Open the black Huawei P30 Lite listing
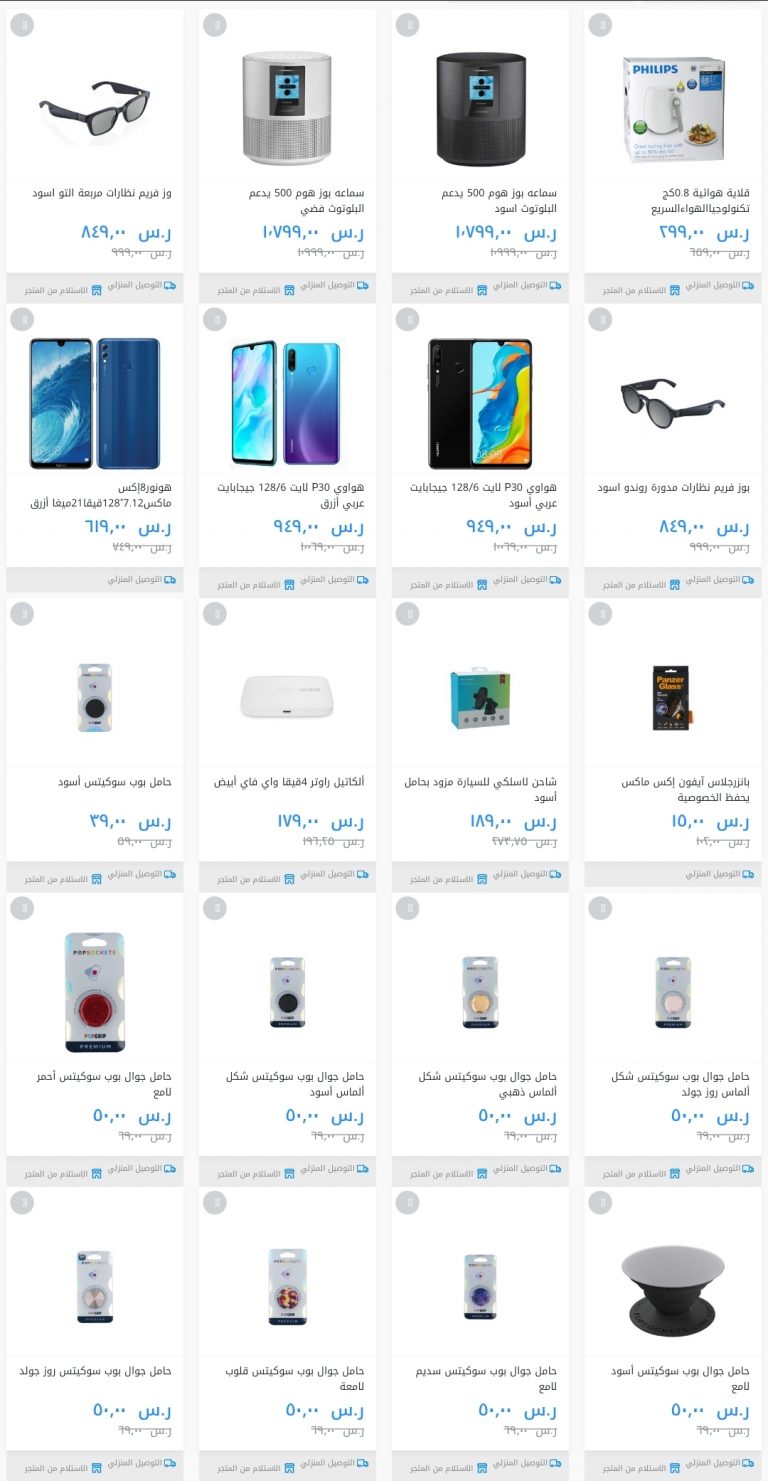The image size is (768, 1481). pos(480,450)
